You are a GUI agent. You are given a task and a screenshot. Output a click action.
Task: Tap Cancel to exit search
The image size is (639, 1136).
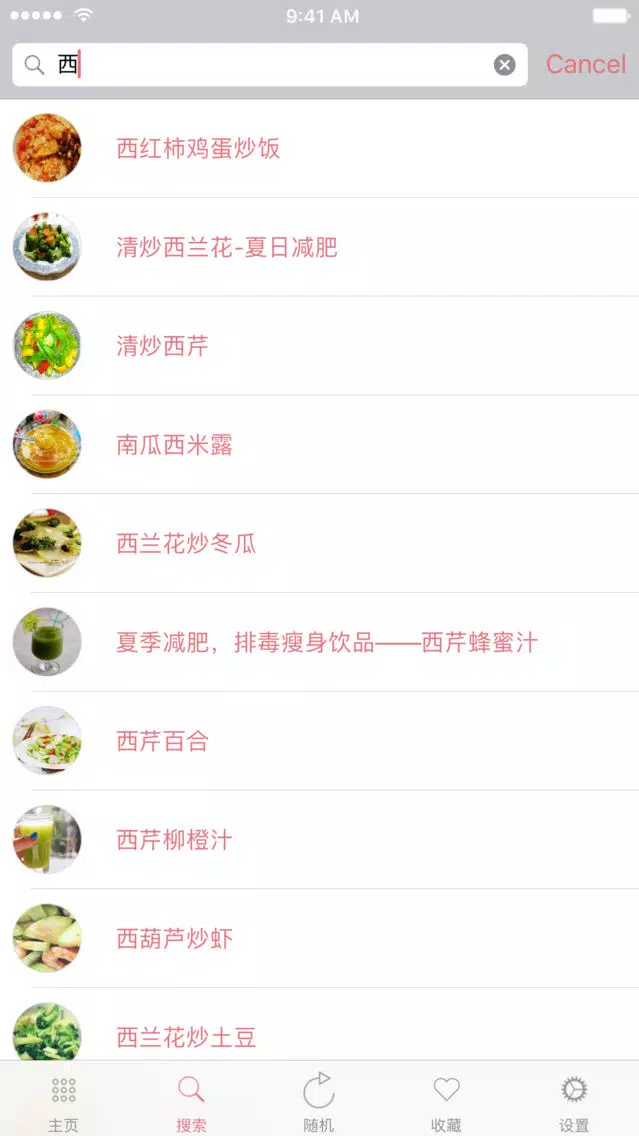click(585, 64)
